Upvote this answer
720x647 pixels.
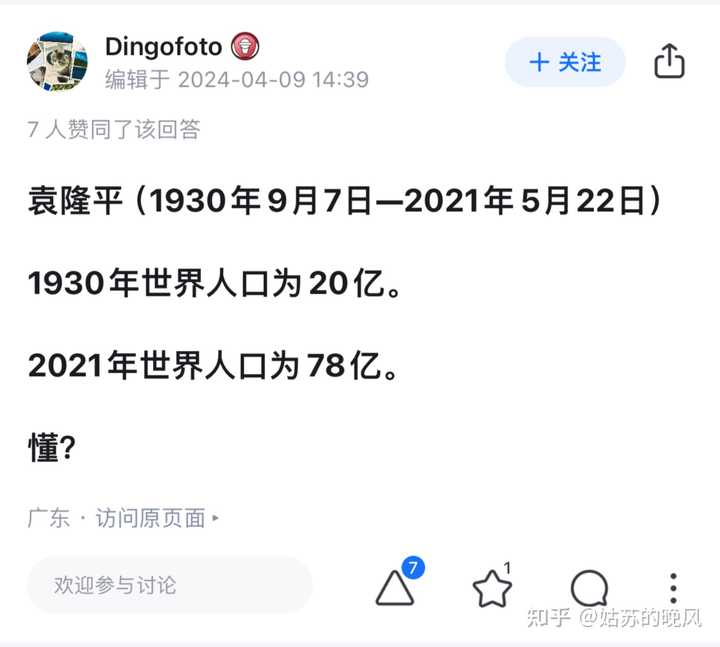[395, 588]
